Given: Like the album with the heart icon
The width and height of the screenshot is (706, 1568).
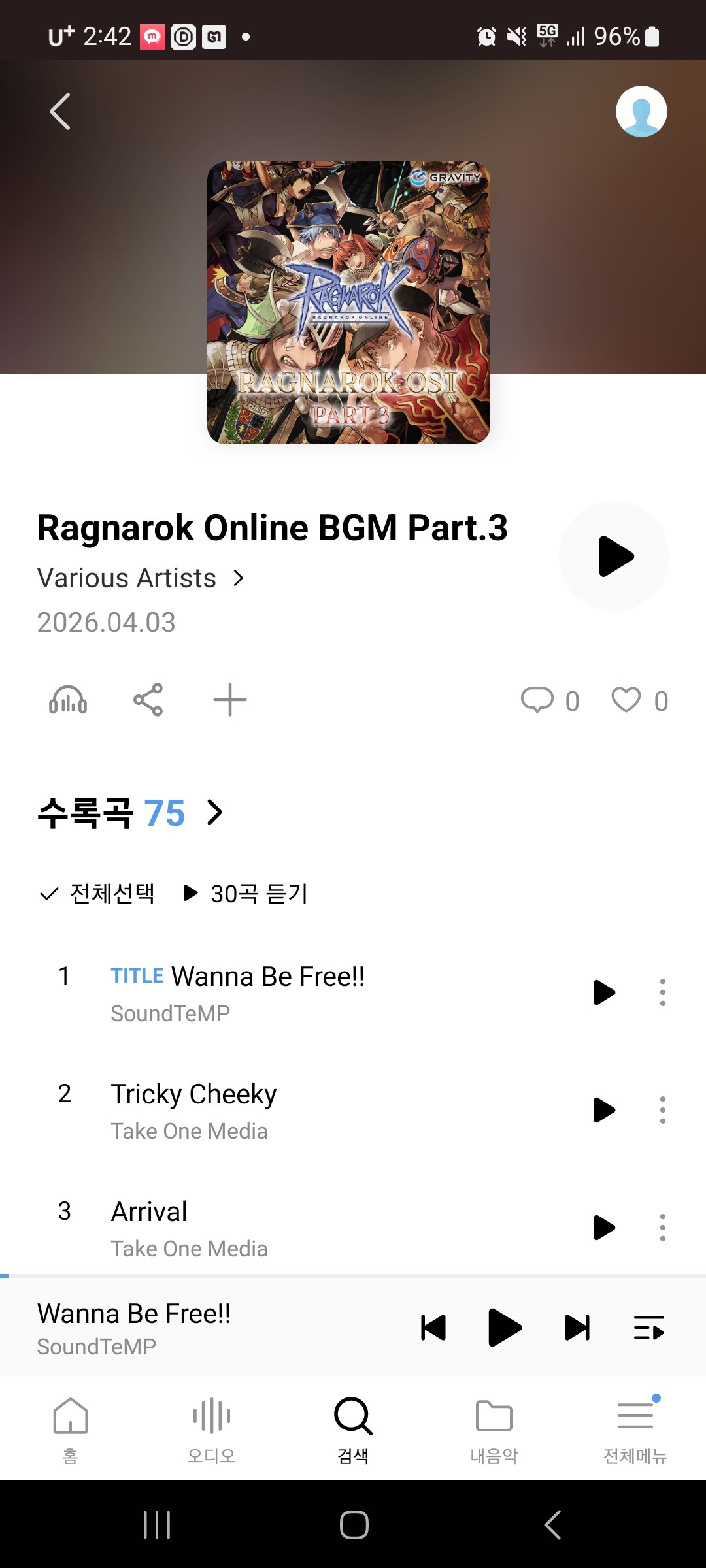Looking at the screenshot, I should coord(626,700).
